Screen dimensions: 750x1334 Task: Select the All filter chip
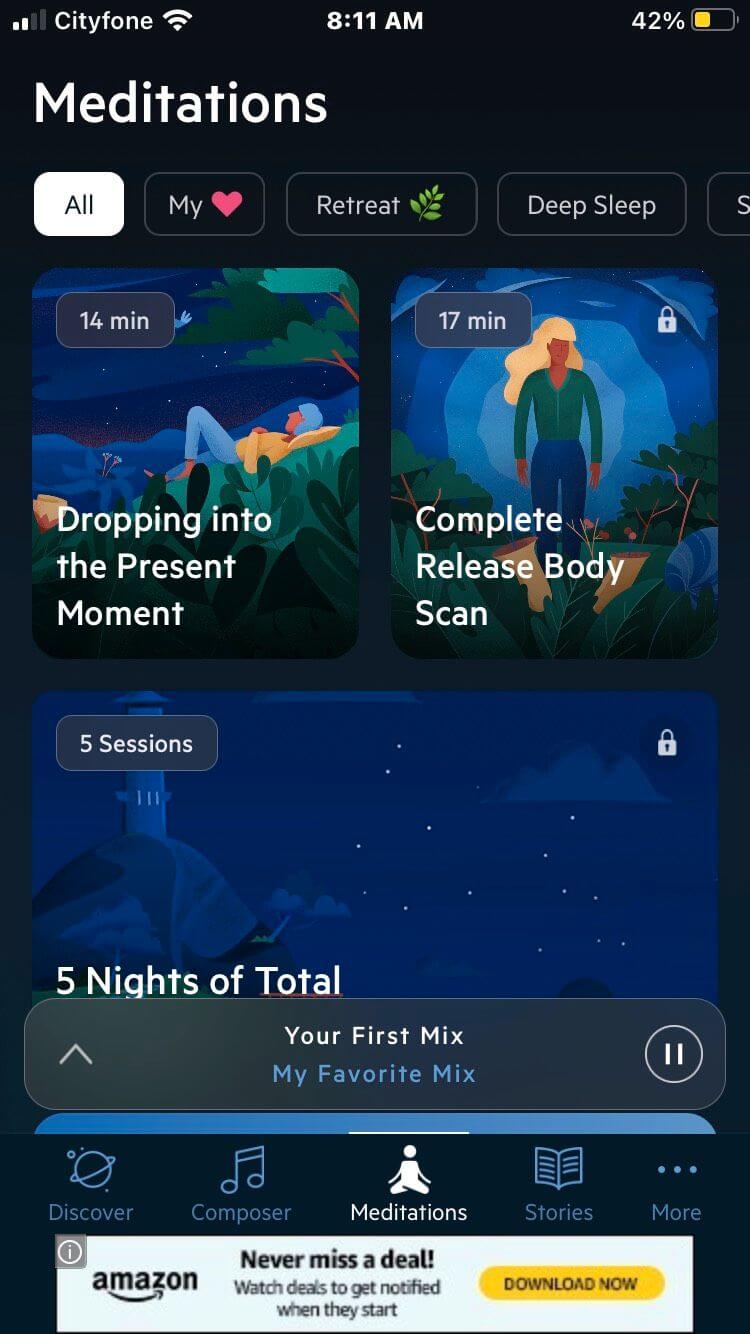[78, 204]
